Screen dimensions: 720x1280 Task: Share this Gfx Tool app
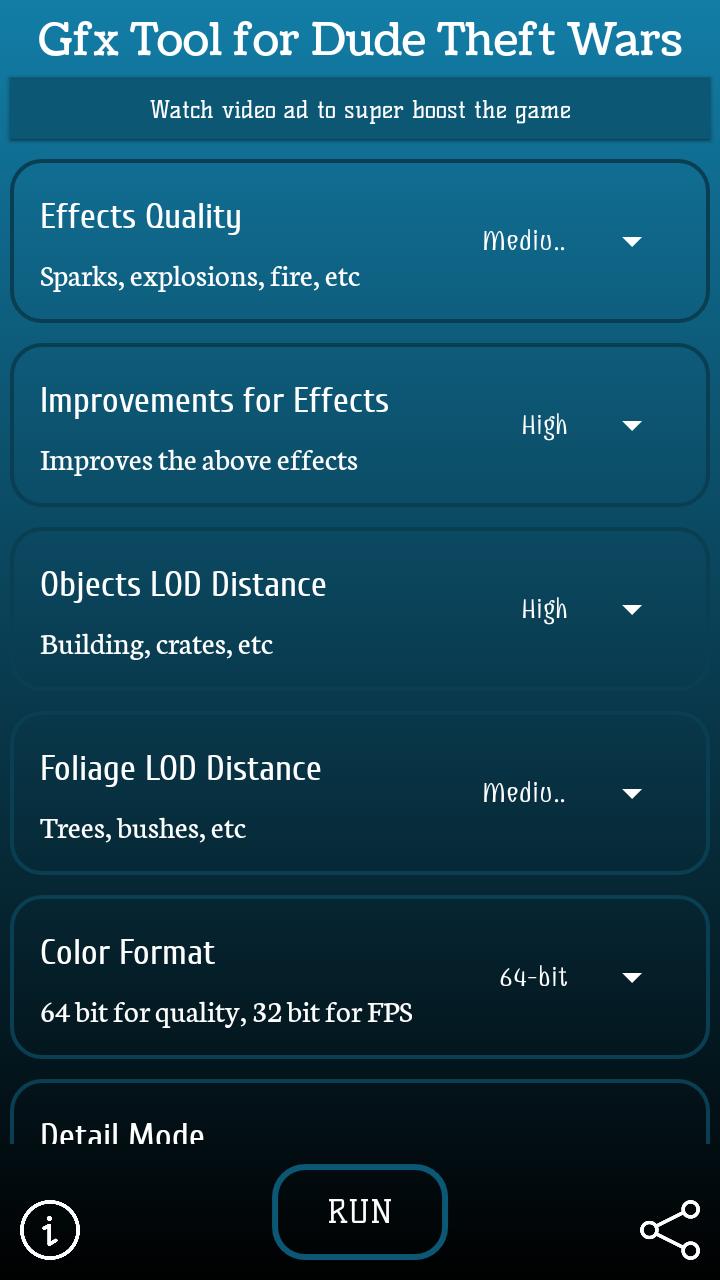coord(670,1229)
